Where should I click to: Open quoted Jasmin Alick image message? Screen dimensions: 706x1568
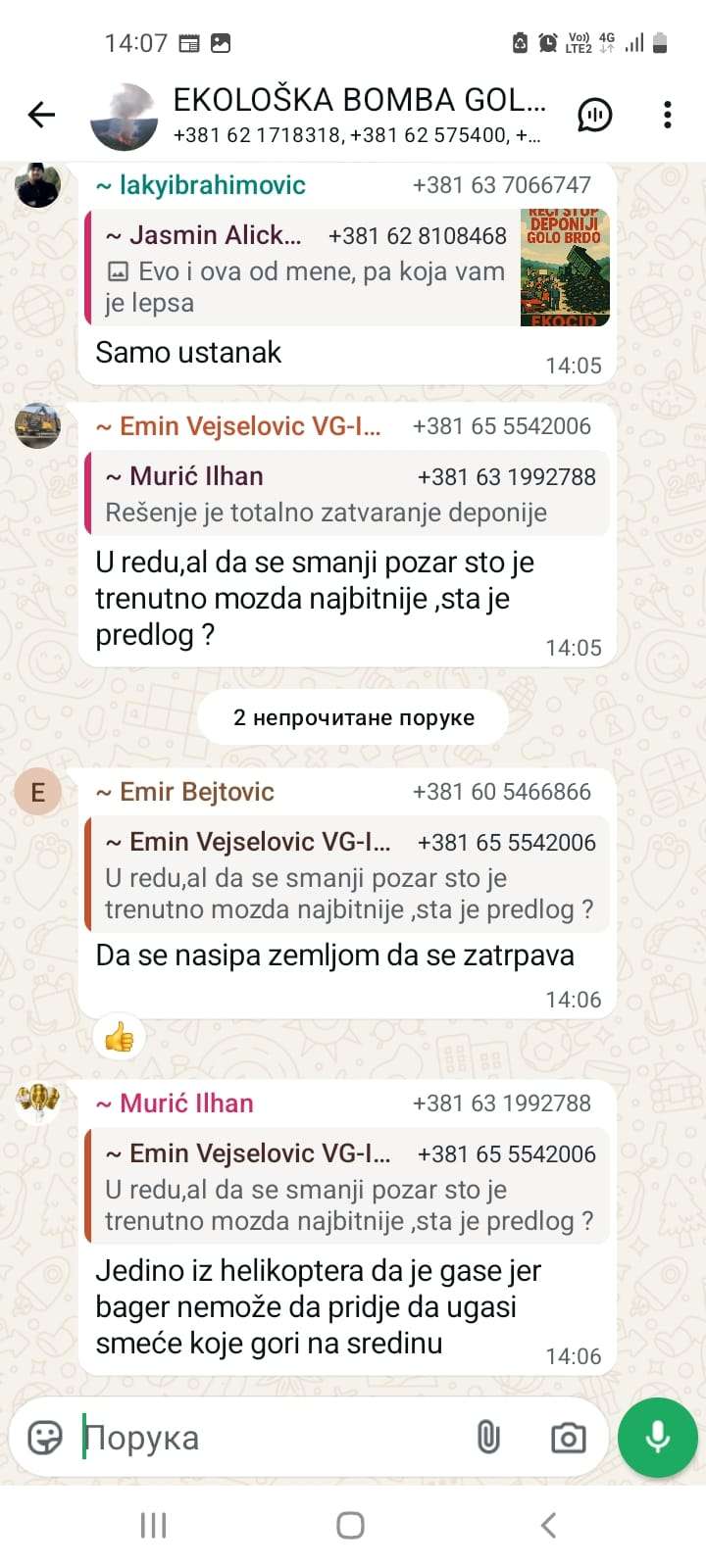tap(348, 268)
